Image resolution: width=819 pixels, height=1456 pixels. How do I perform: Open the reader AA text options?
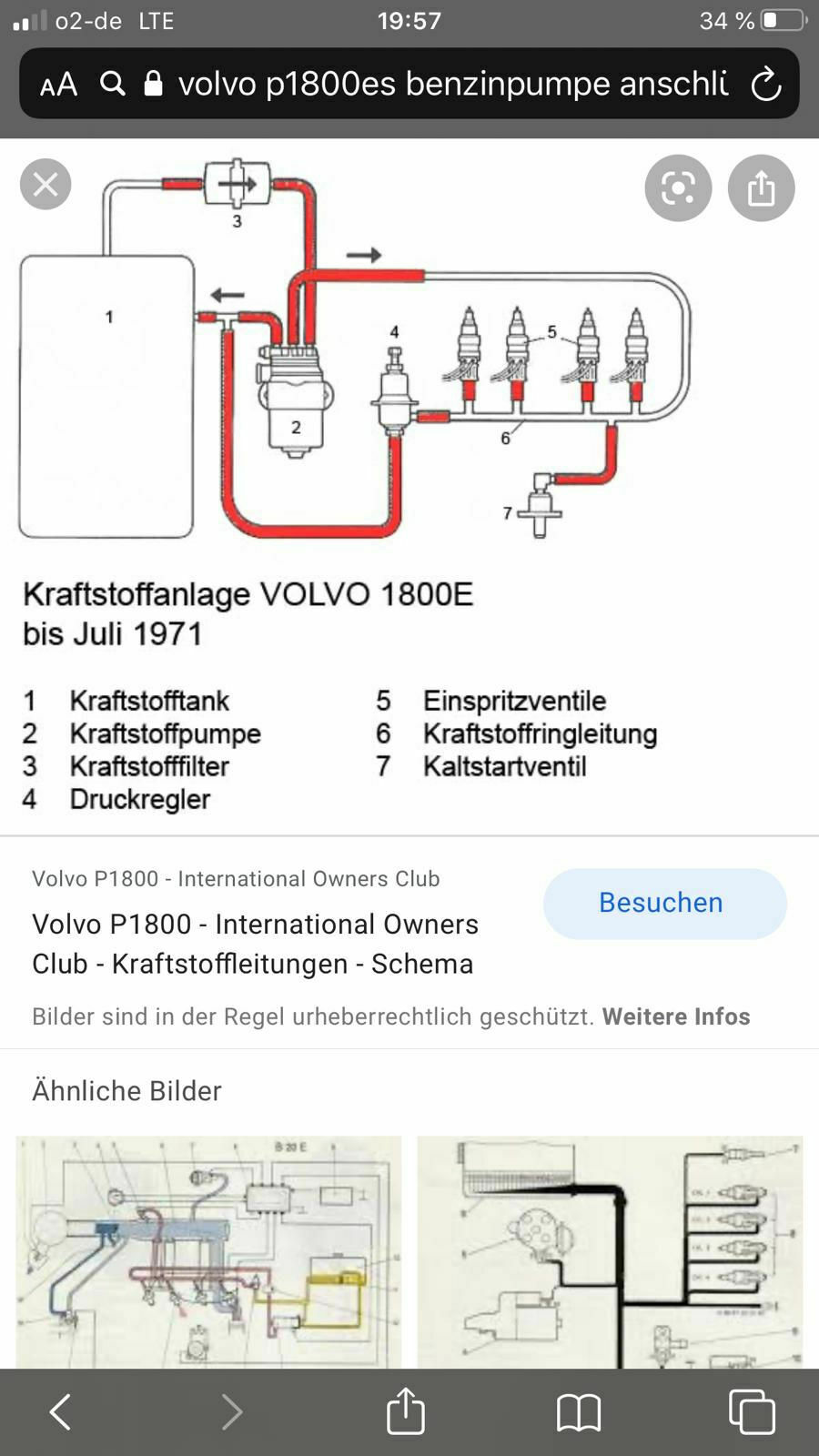(x=59, y=85)
